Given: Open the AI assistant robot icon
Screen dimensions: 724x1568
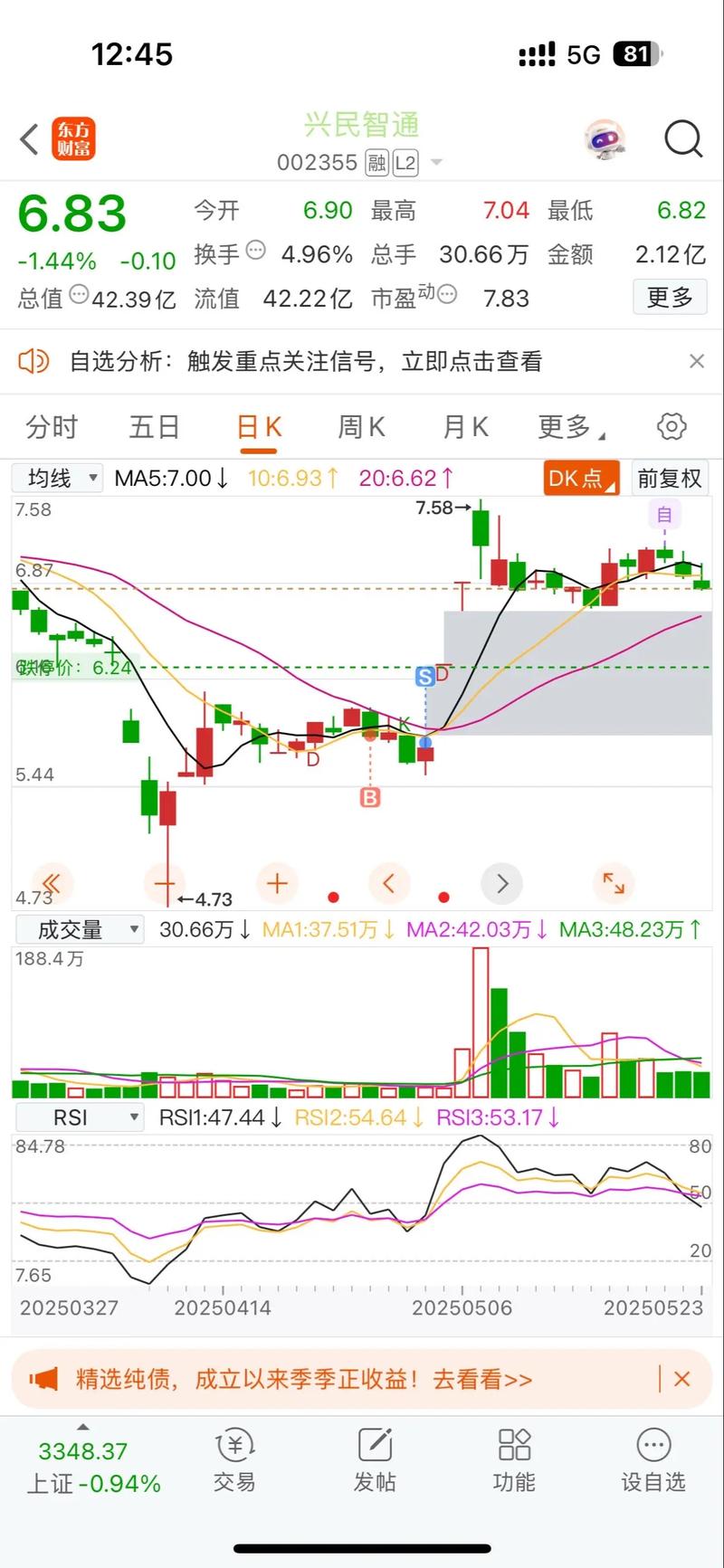Looking at the screenshot, I should tap(603, 139).
